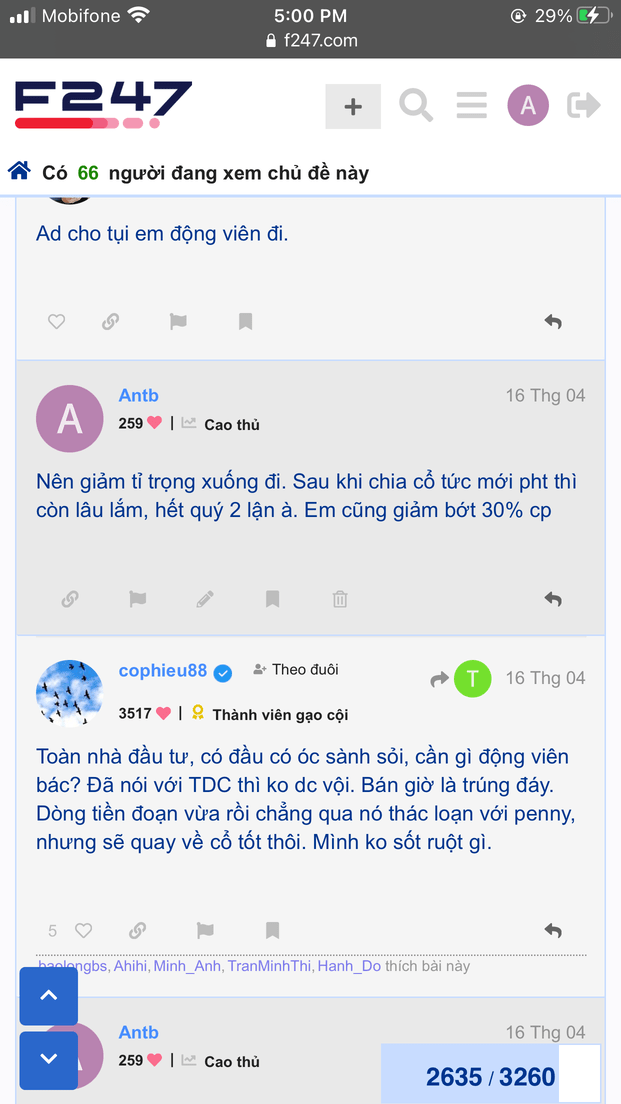621x1104 pixels.
Task: Bookmark Antb's post about giảm tỉ trọng
Action: point(272,600)
